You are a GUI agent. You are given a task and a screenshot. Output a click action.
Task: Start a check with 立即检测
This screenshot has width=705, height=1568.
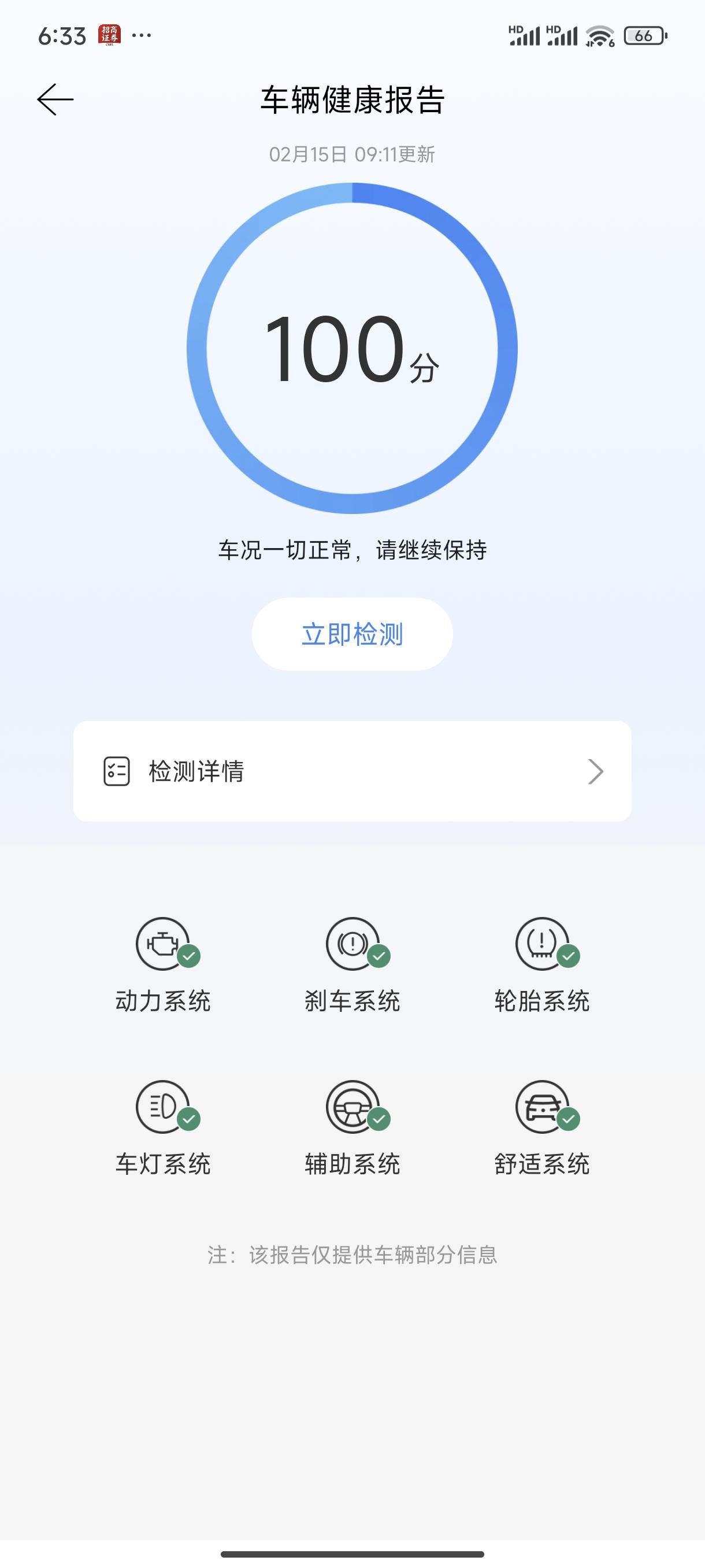pos(352,634)
